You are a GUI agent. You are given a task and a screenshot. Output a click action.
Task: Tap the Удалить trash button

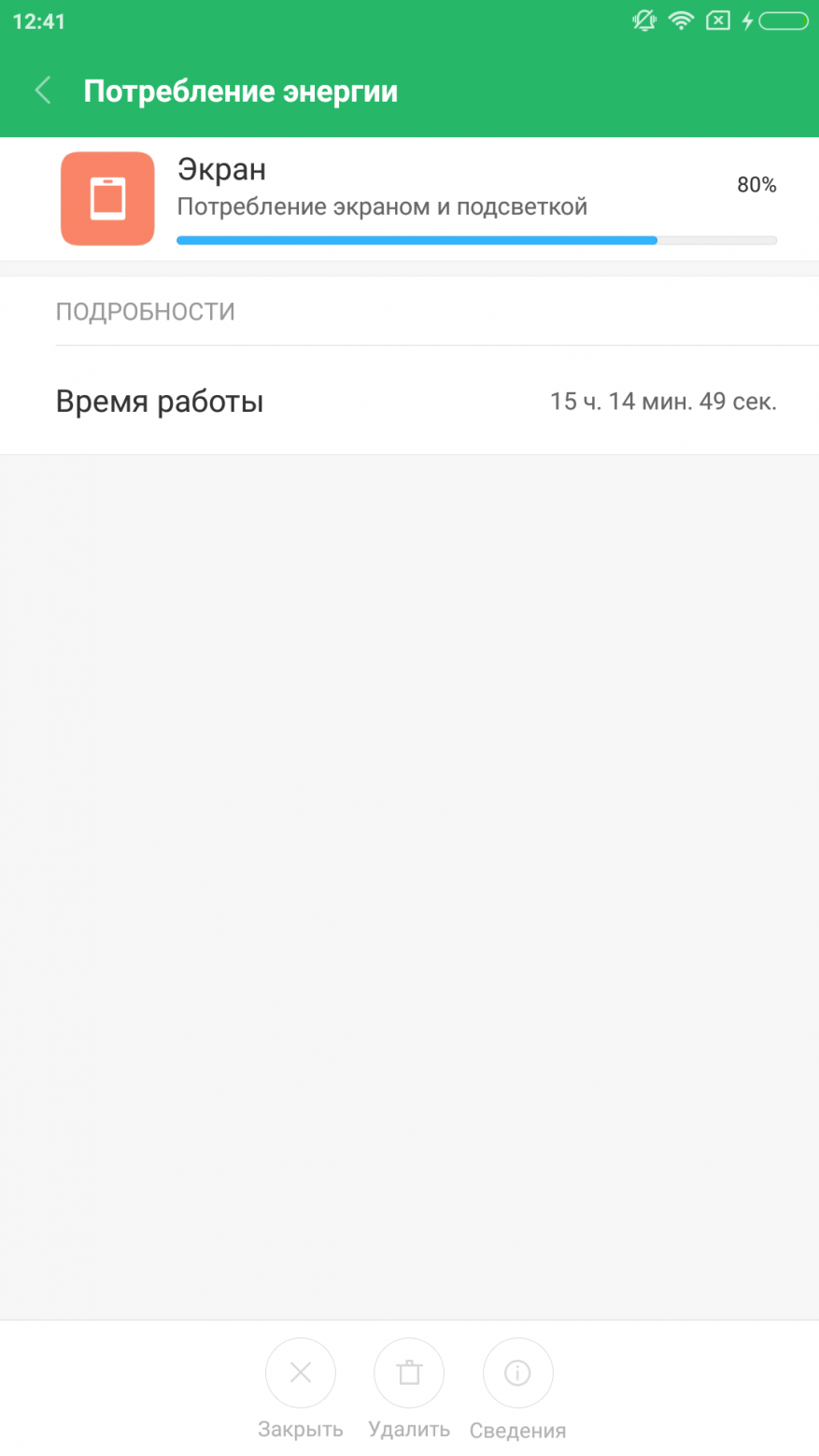click(x=409, y=1373)
